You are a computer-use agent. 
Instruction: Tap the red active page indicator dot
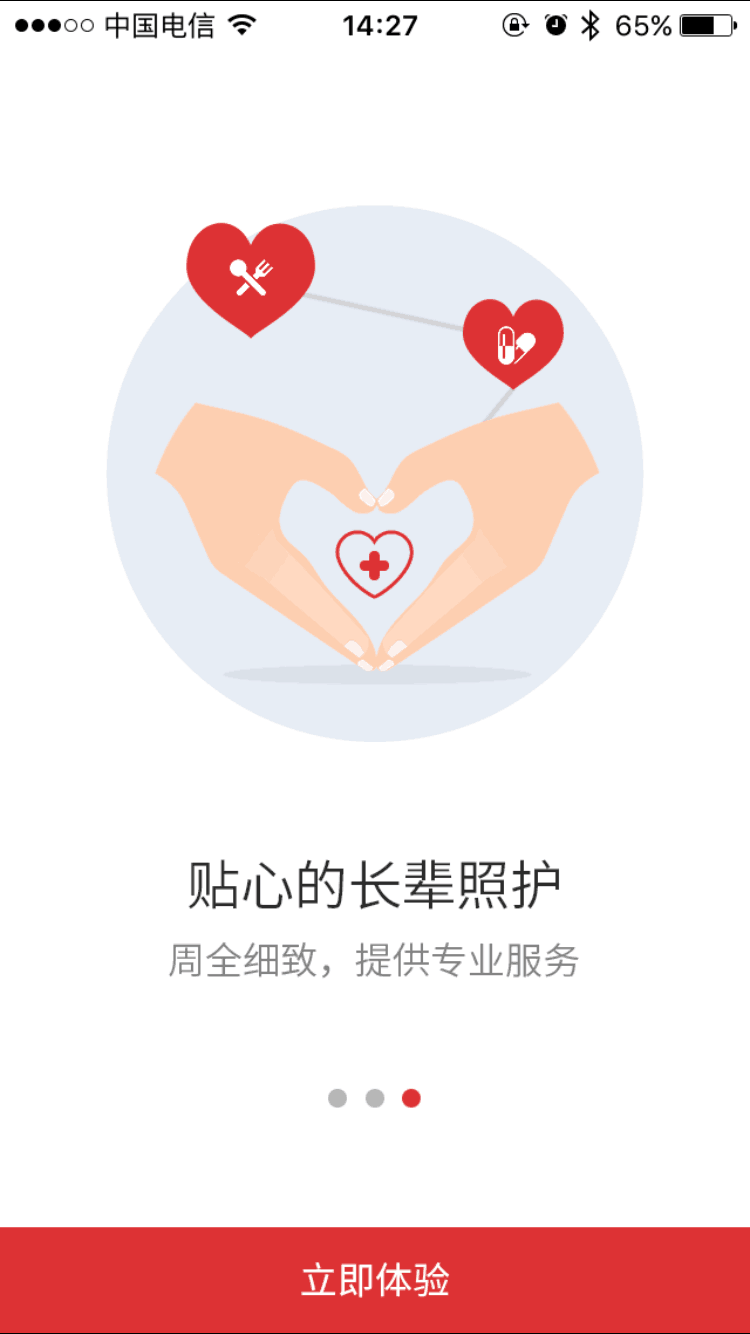point(411,1098)
